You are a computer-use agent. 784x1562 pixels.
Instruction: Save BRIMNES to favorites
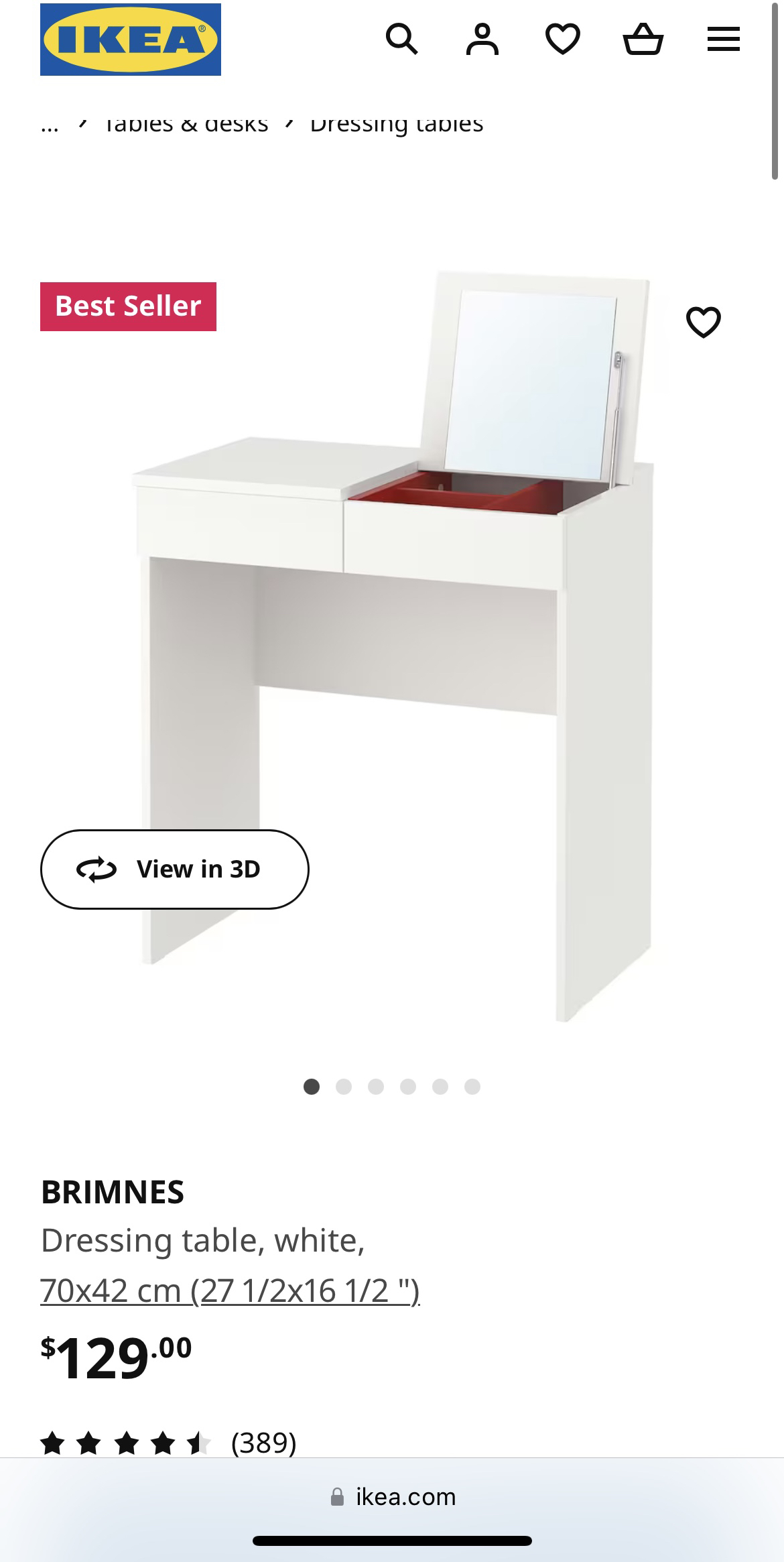[703, 322]
